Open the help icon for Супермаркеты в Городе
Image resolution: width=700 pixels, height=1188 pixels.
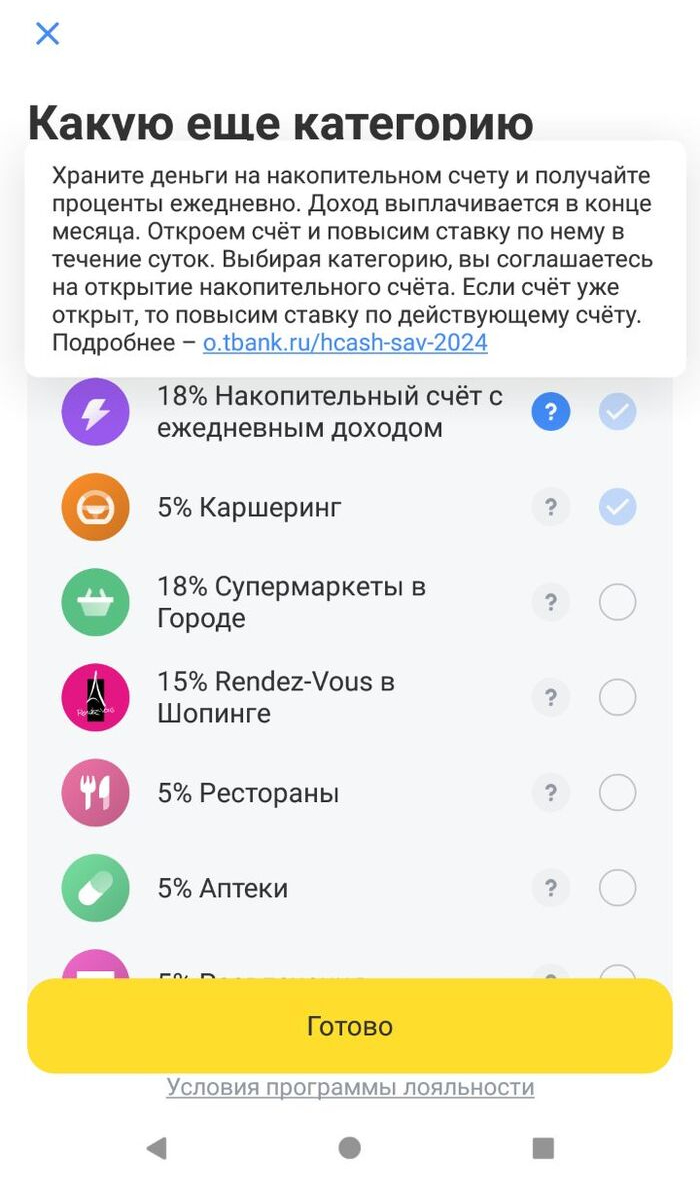[x=550, y=602]
